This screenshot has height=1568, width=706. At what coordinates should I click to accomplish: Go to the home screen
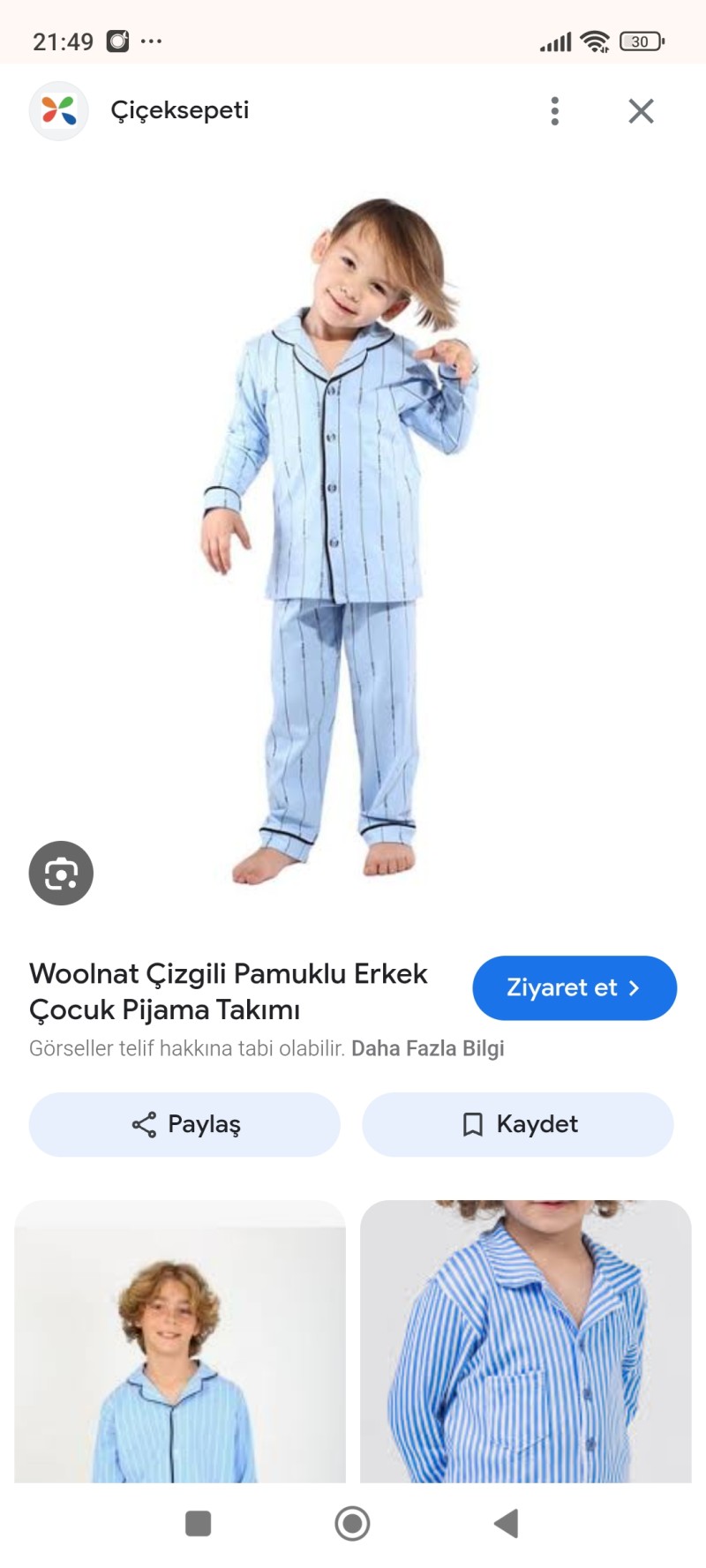click(352, 1523)
